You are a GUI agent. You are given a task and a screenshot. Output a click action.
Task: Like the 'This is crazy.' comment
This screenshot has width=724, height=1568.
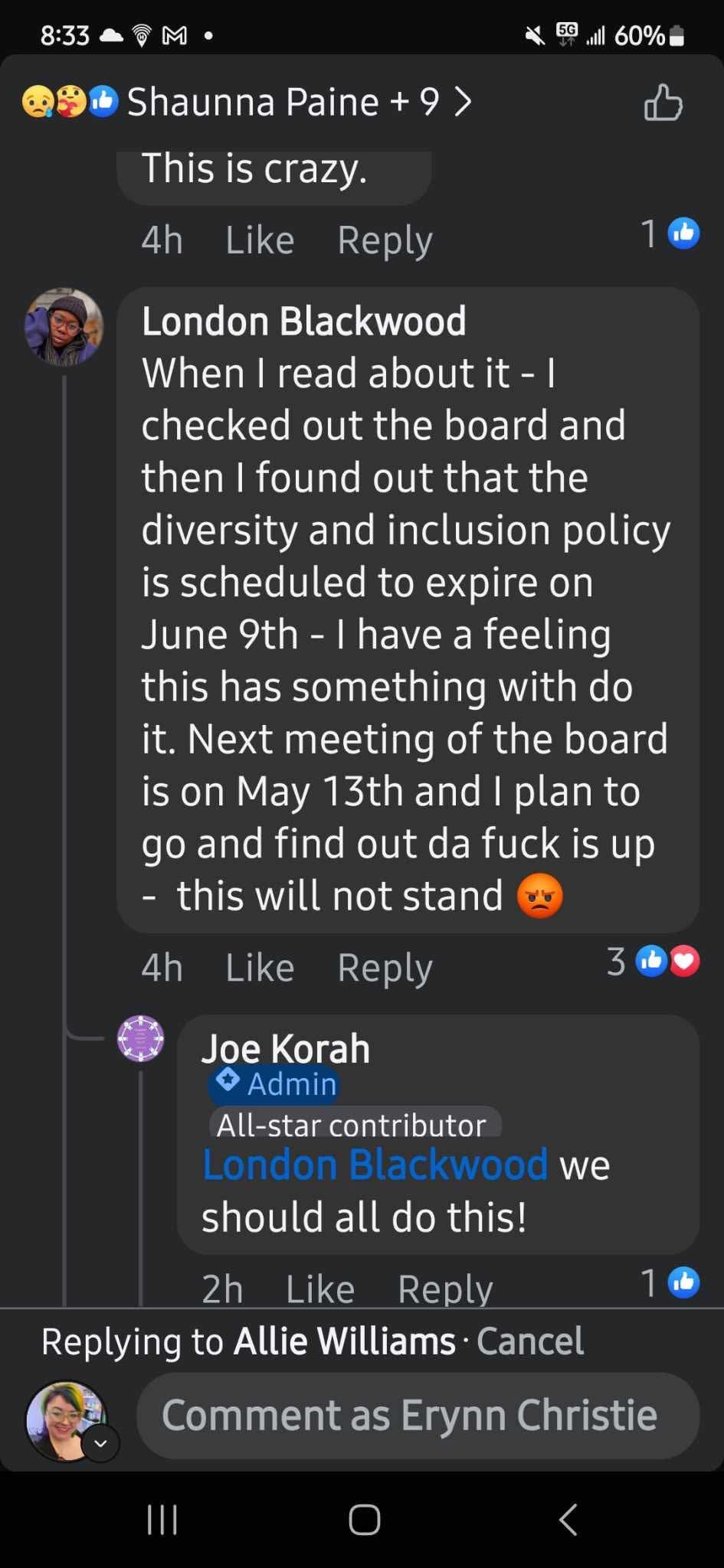260,240
